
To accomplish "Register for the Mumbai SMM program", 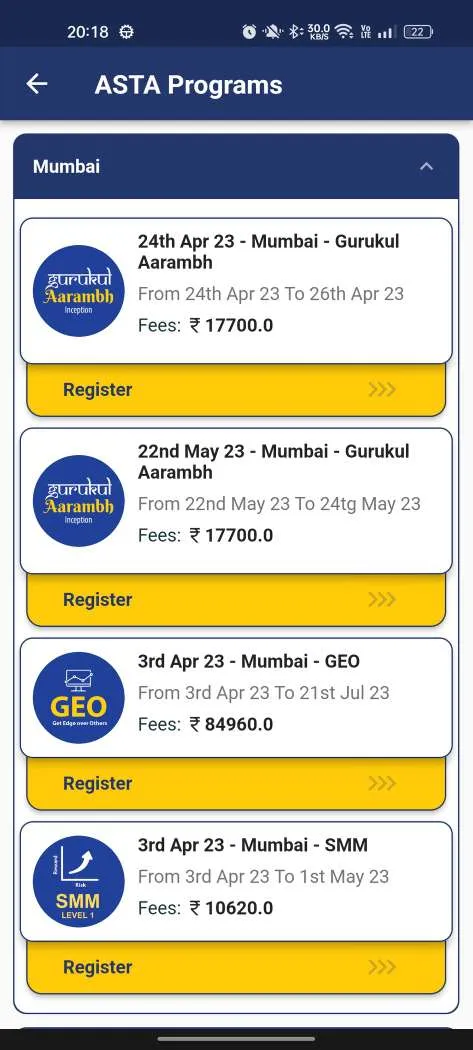I will pyautogui.click(x=236, y=967).
